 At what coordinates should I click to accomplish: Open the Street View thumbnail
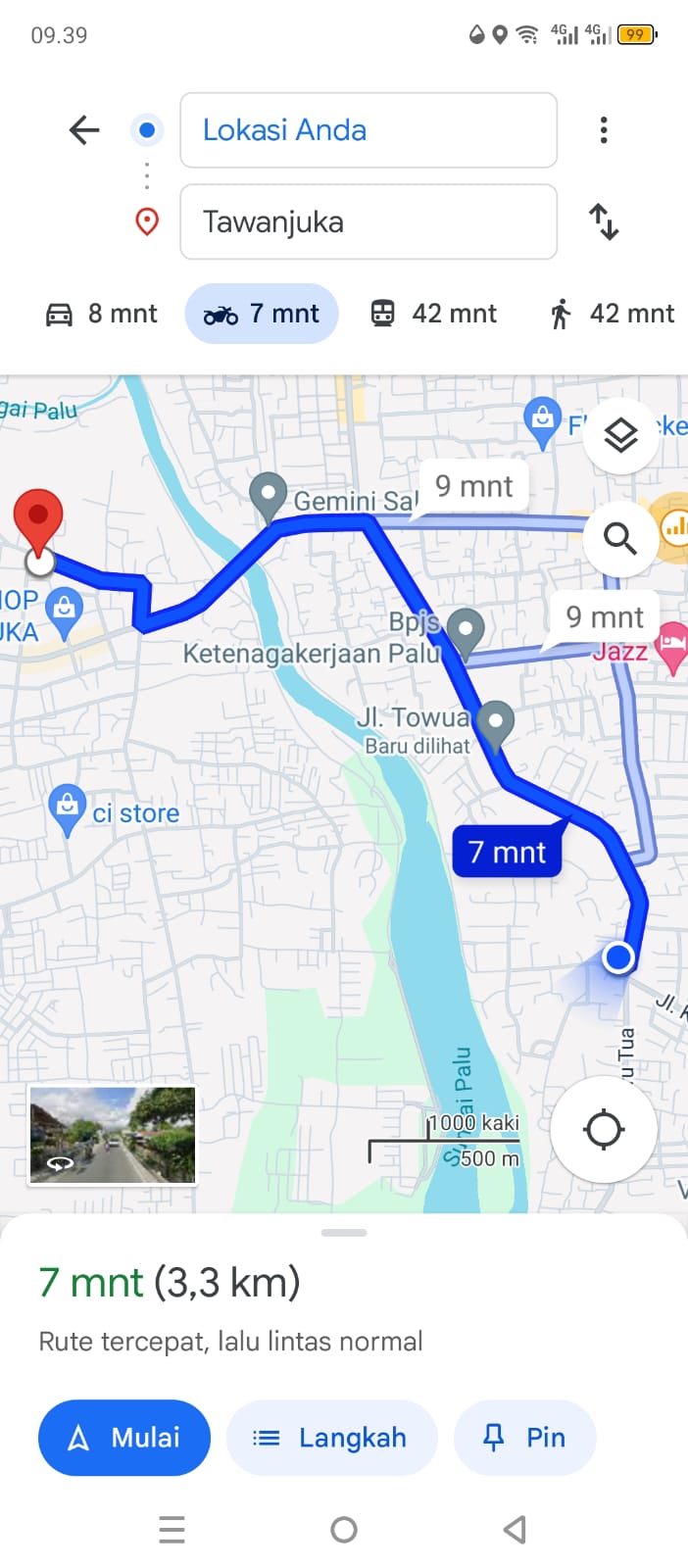[x=113, y=1135]
